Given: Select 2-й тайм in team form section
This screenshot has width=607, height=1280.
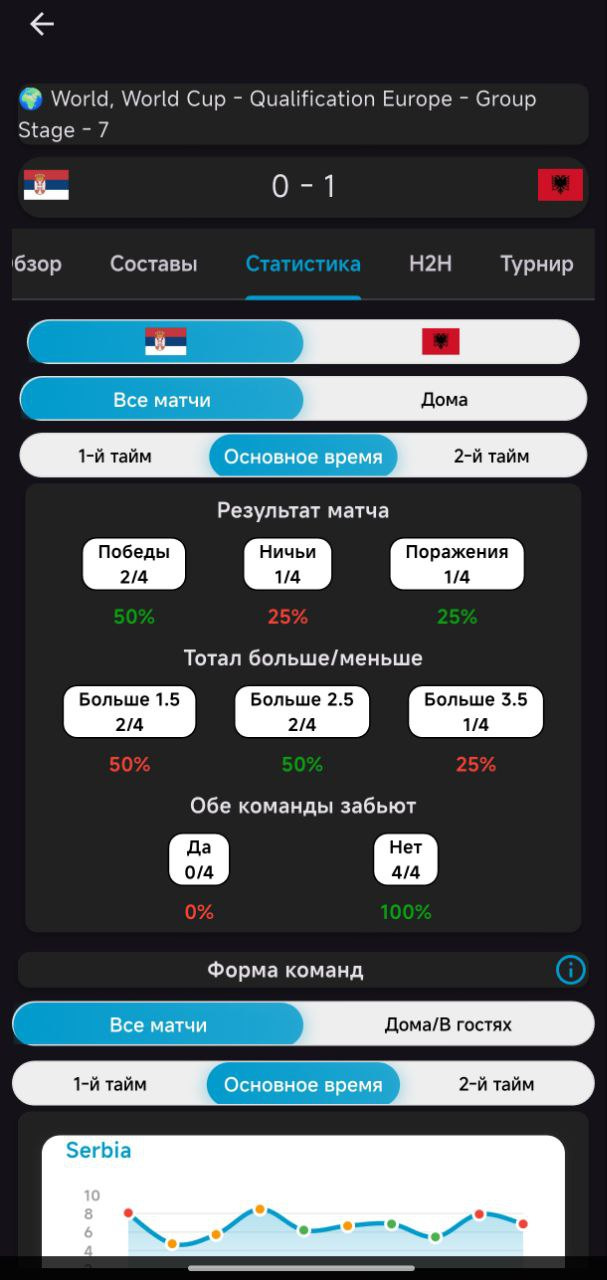Looking at the screenshot, I should [x=496, y=1084].
